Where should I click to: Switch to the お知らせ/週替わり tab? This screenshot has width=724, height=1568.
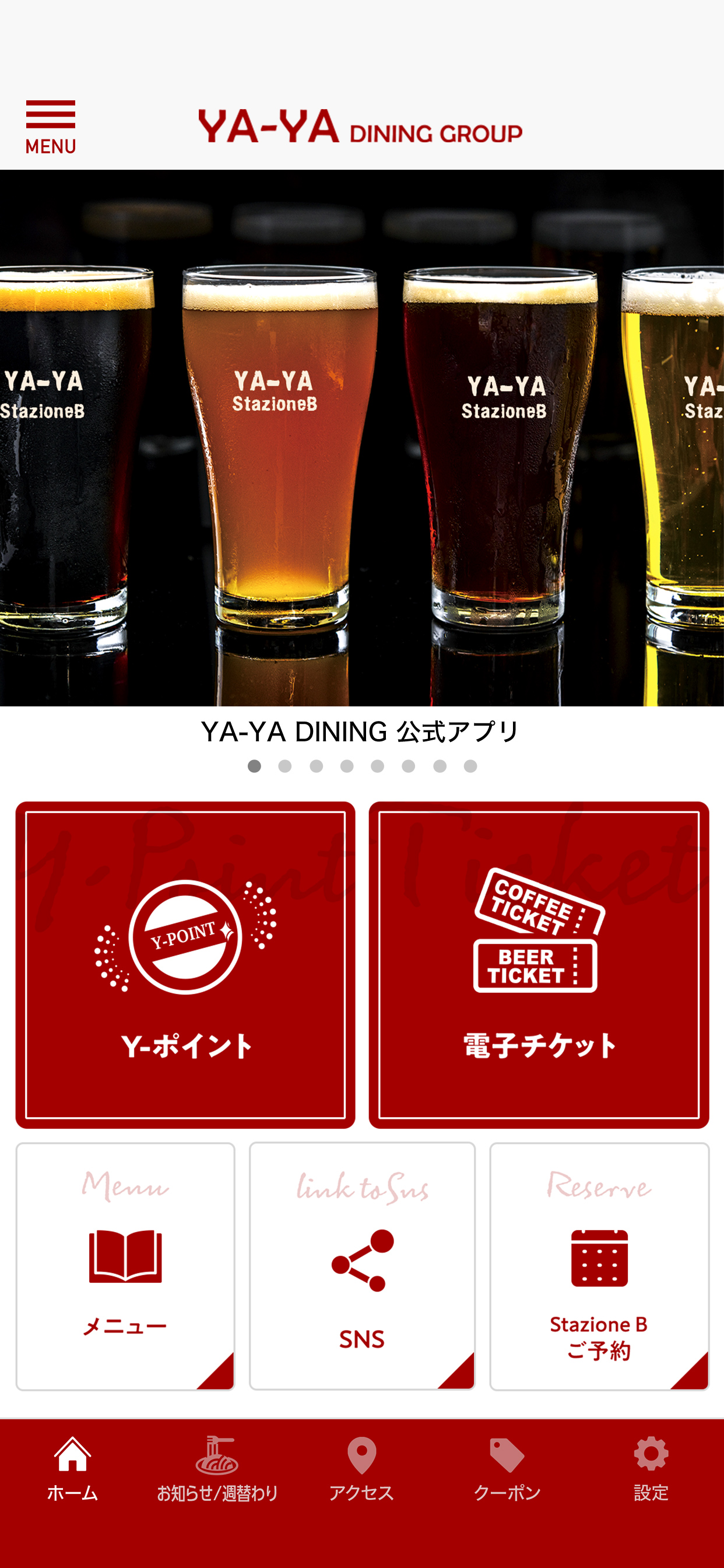tap(217, 1469)
